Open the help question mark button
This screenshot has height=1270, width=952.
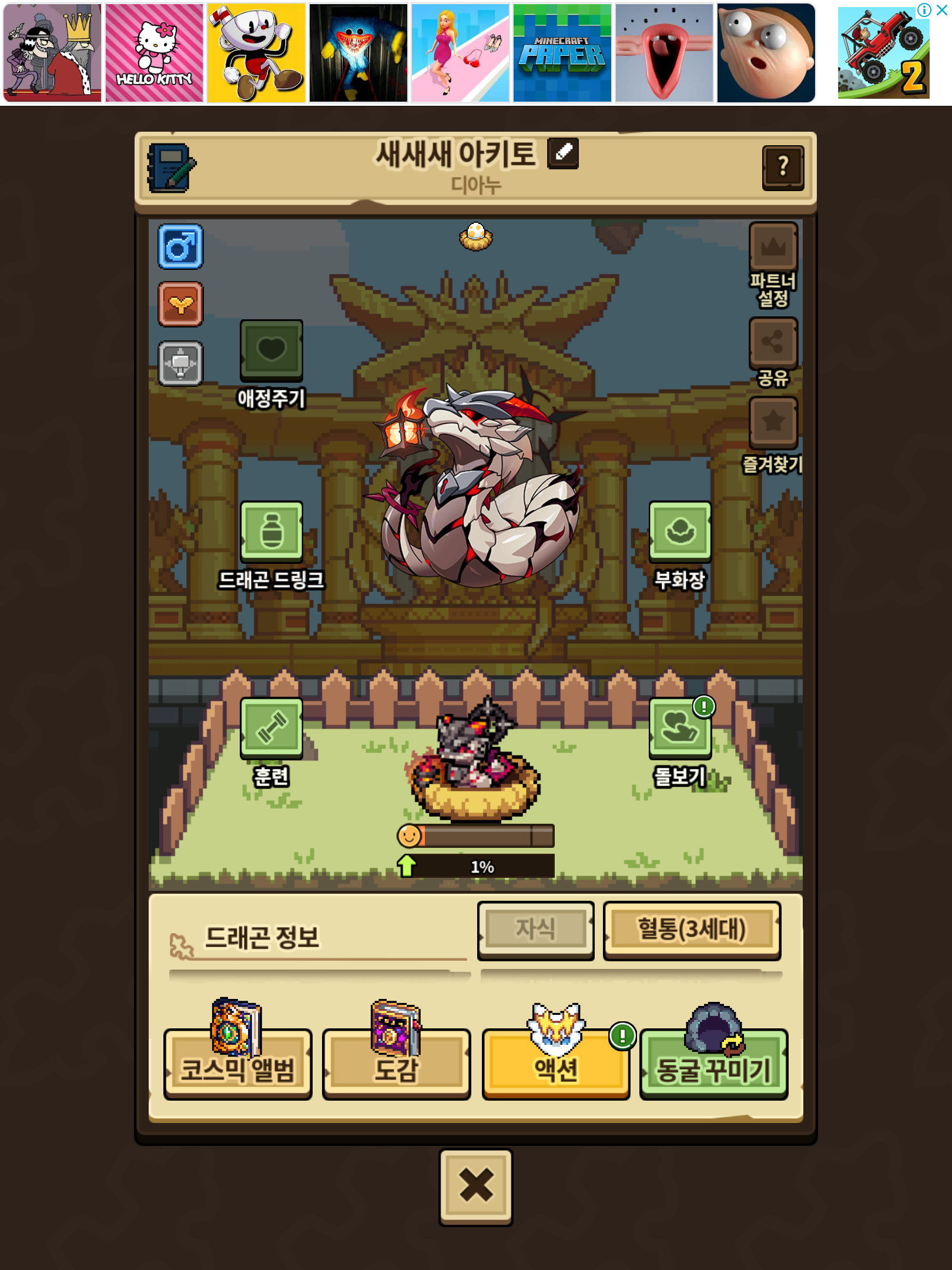pyautogui.click(x=782, y=168)
